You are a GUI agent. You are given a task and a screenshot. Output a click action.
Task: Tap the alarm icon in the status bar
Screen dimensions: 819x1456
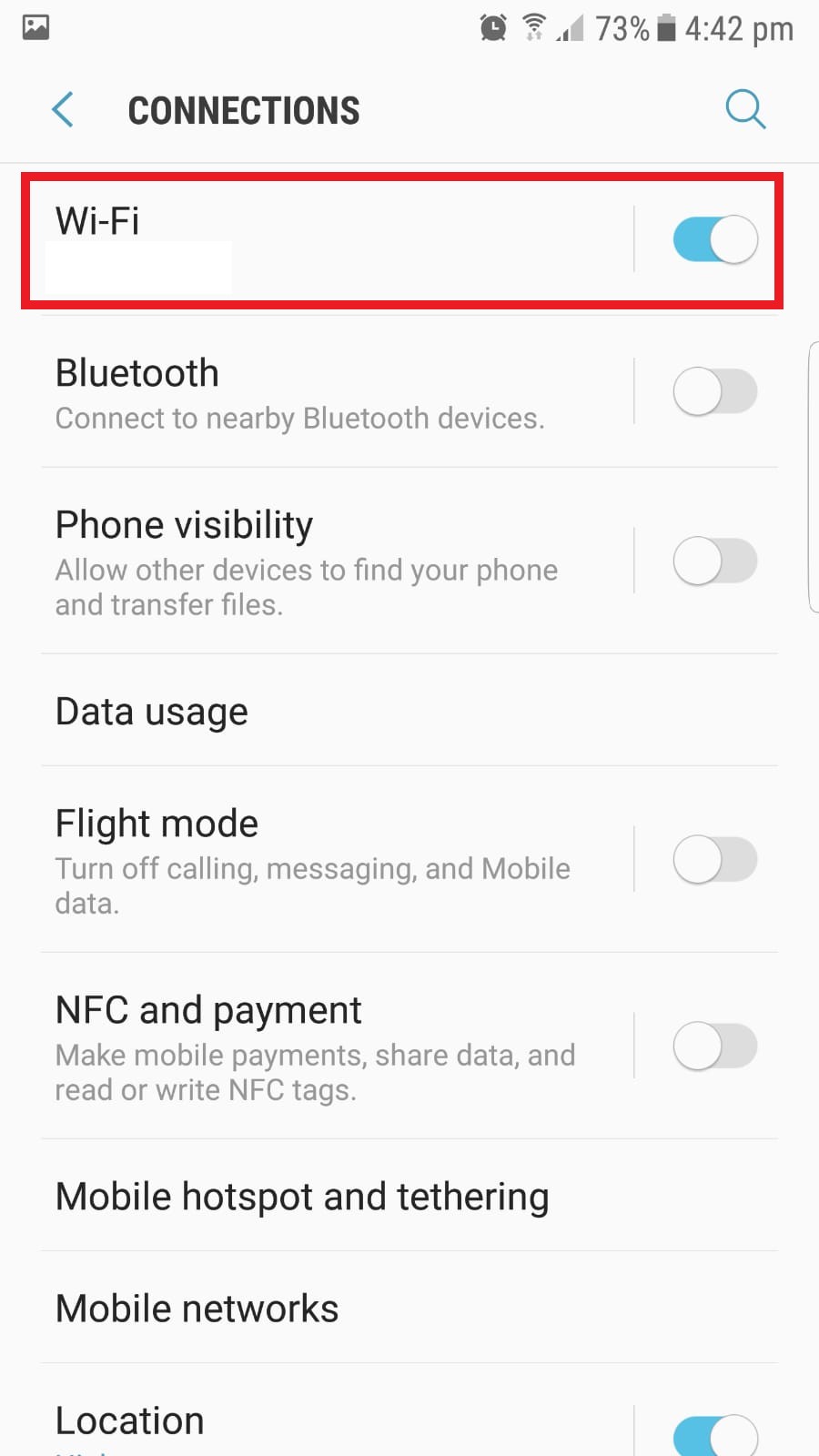(x=492, y=28)
